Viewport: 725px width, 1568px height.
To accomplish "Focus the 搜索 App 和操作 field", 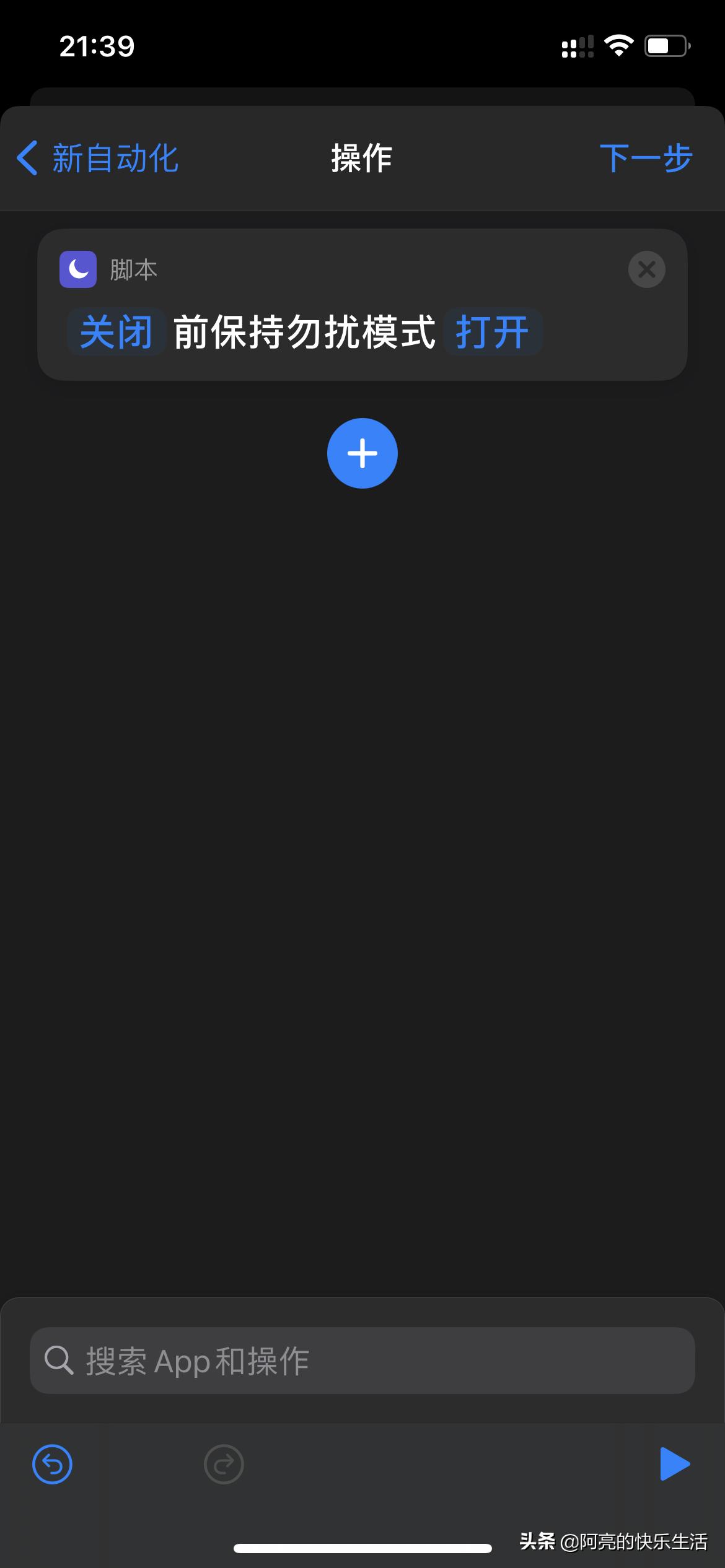I will [x=362, y=1361].
